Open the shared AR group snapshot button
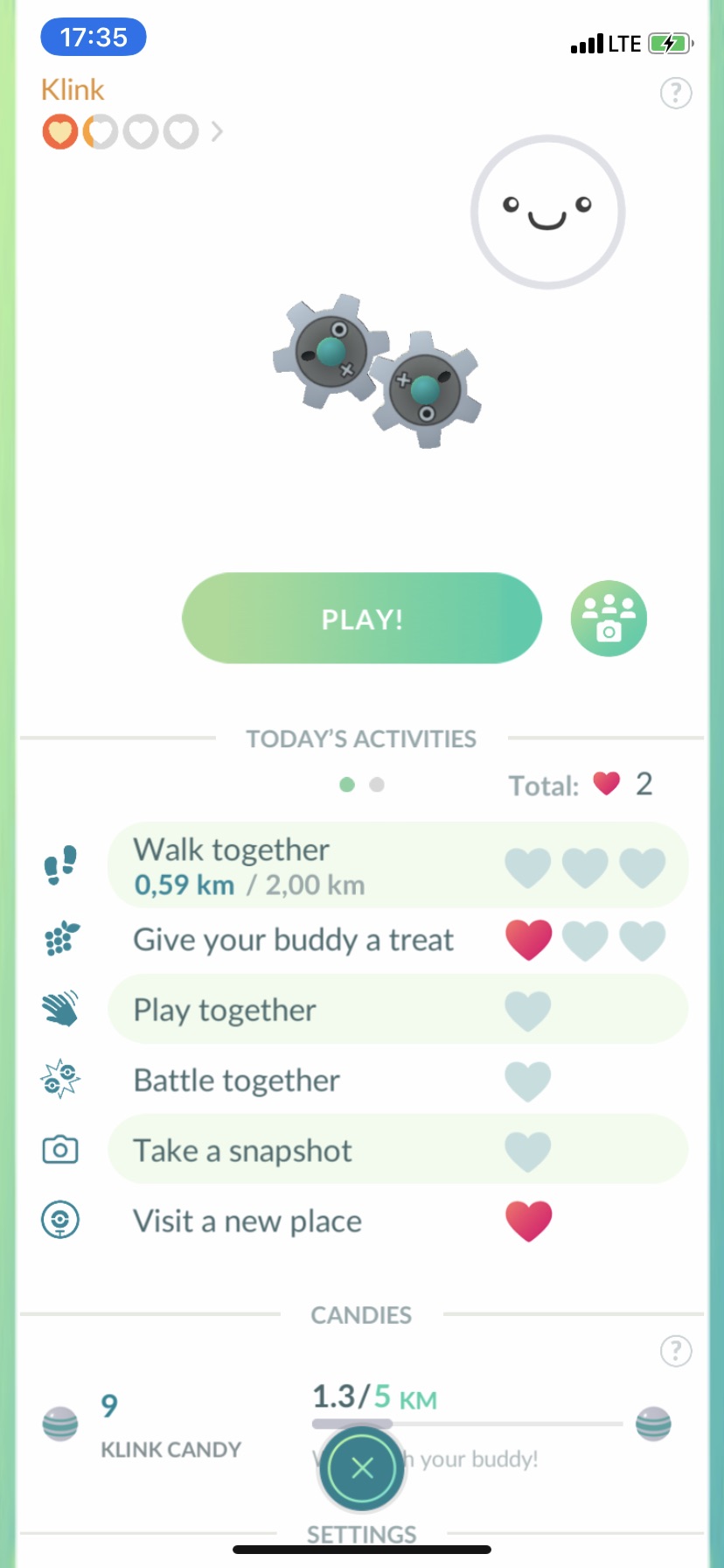The image size is (724, 1568). click(609, 619)
